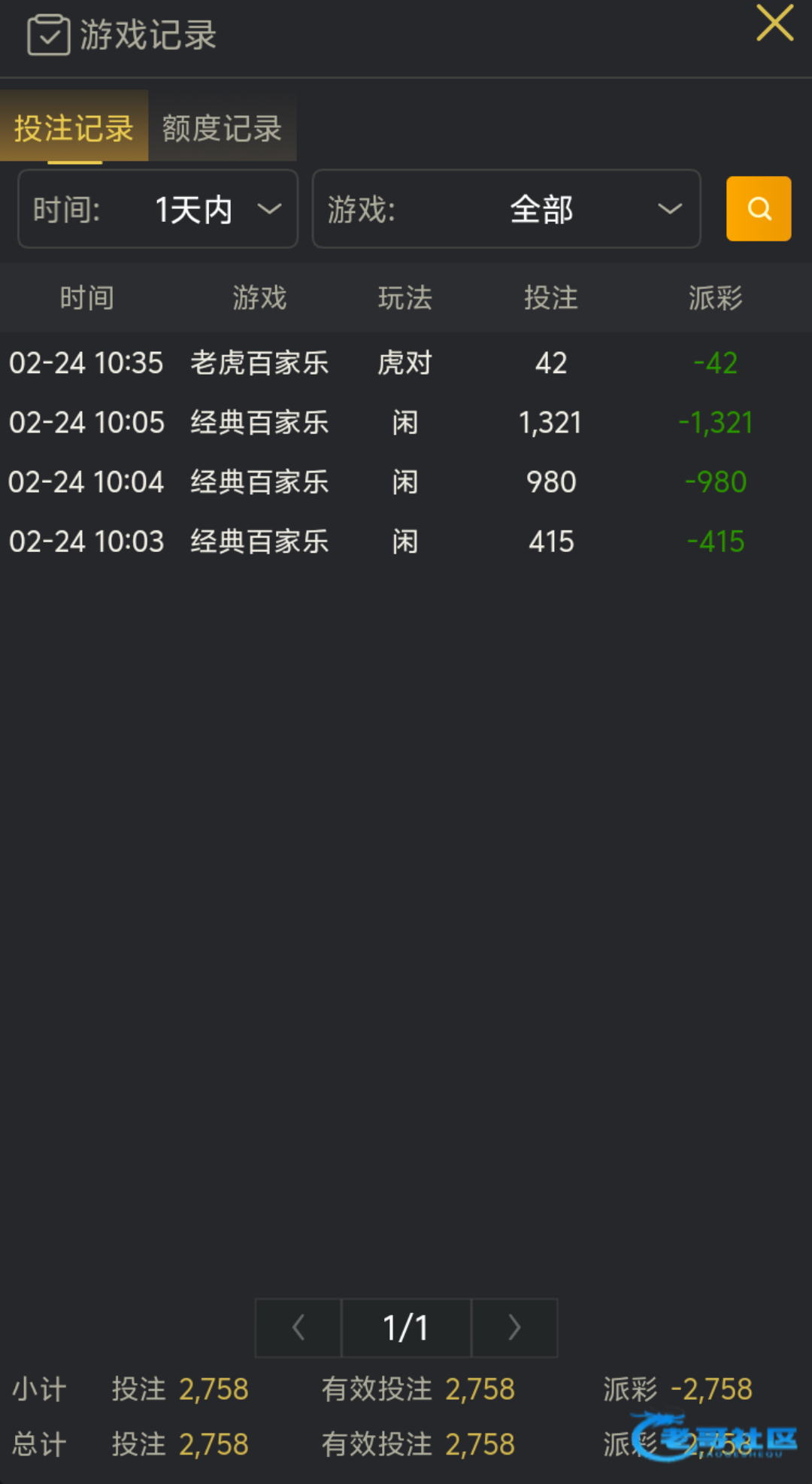Viewport: 812px width, 1484px height.
Task: Tap the orange search button
Action: coord(758,208)
